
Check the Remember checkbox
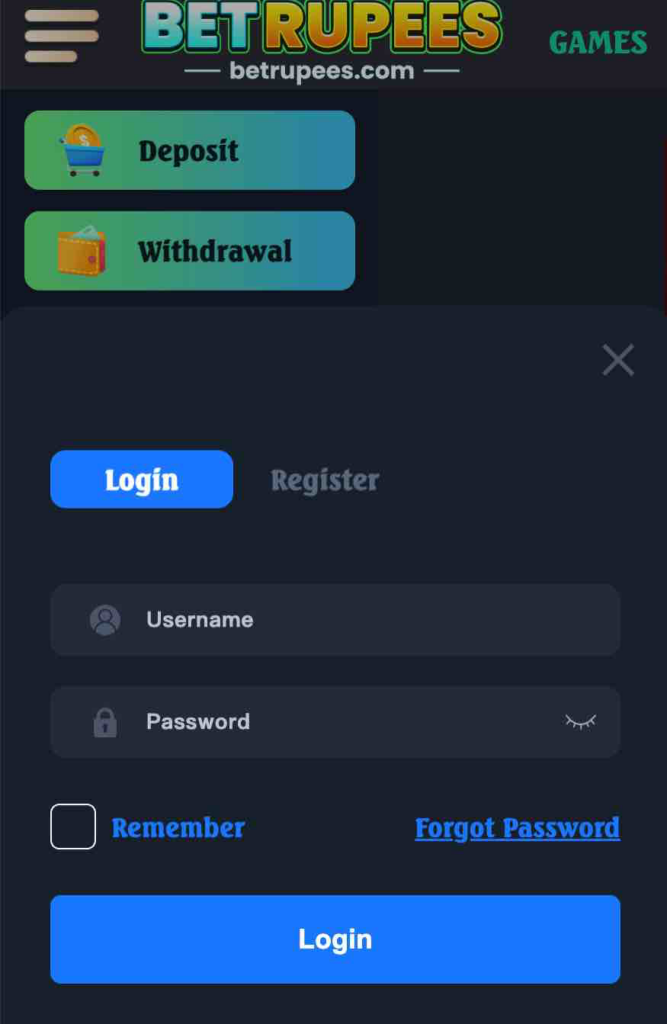(x=73, y=827)
